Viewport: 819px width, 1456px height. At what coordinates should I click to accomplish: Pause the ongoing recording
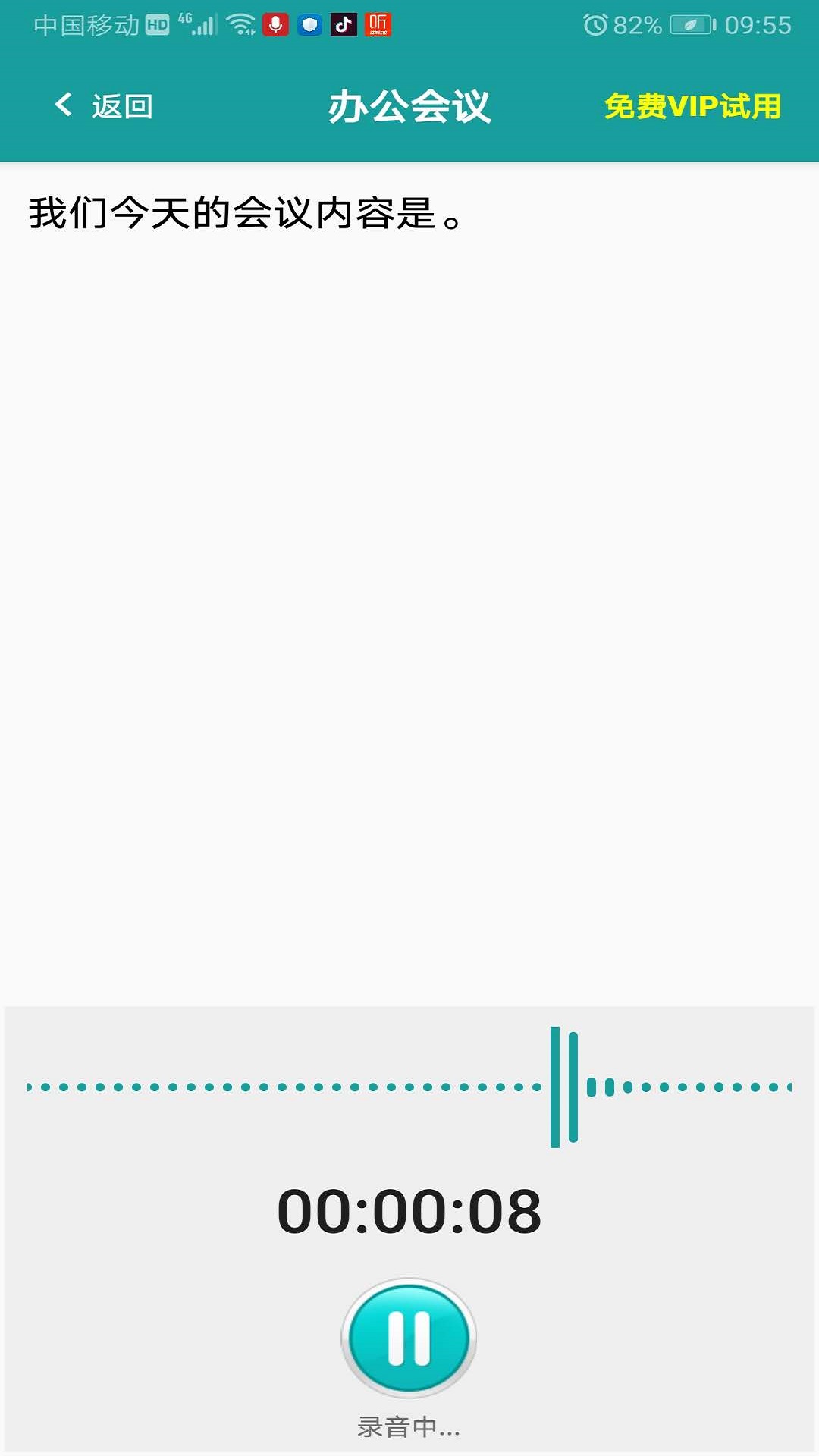pos(409,1338)
